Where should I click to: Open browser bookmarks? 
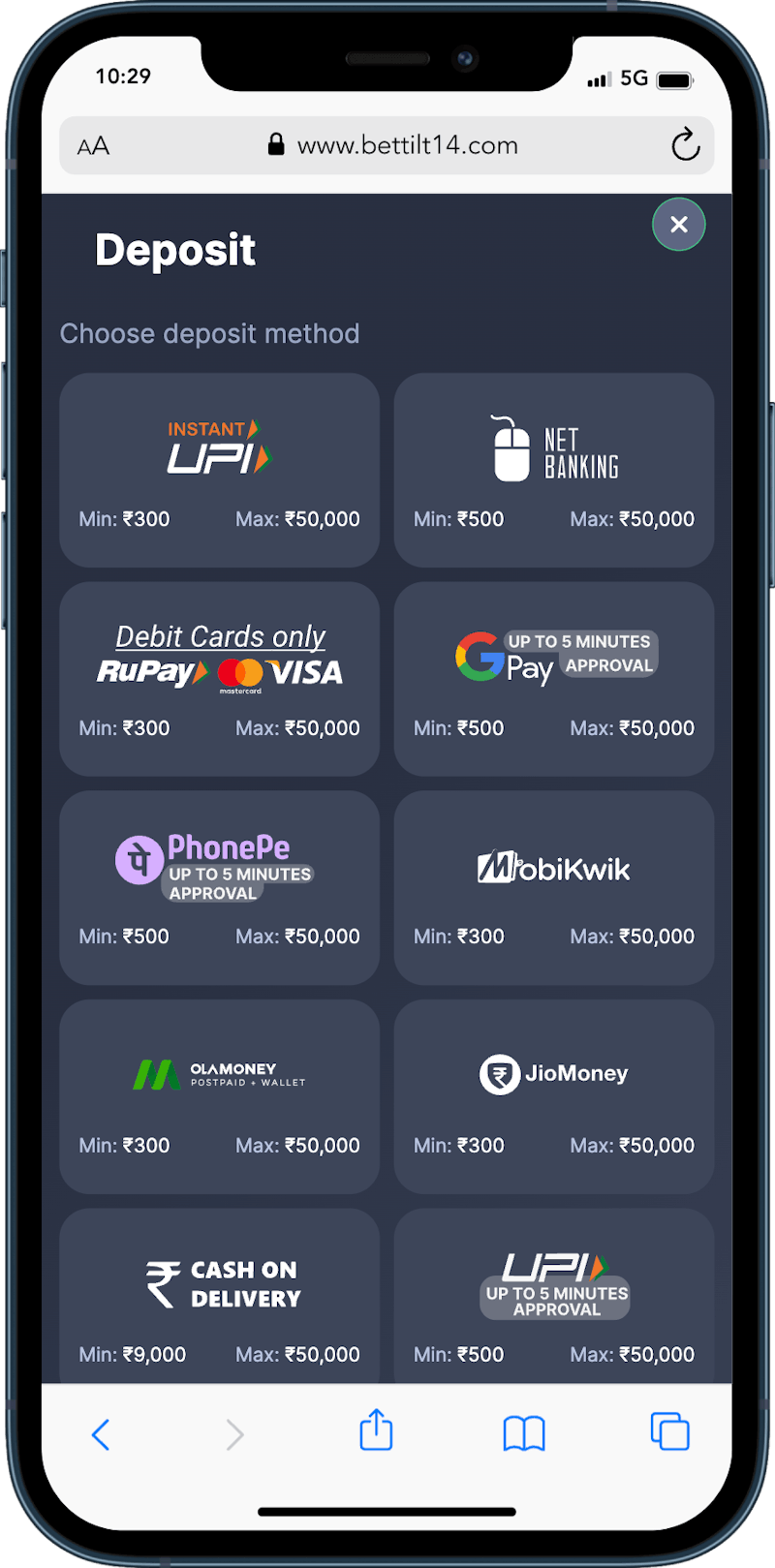pos(524,1434)
